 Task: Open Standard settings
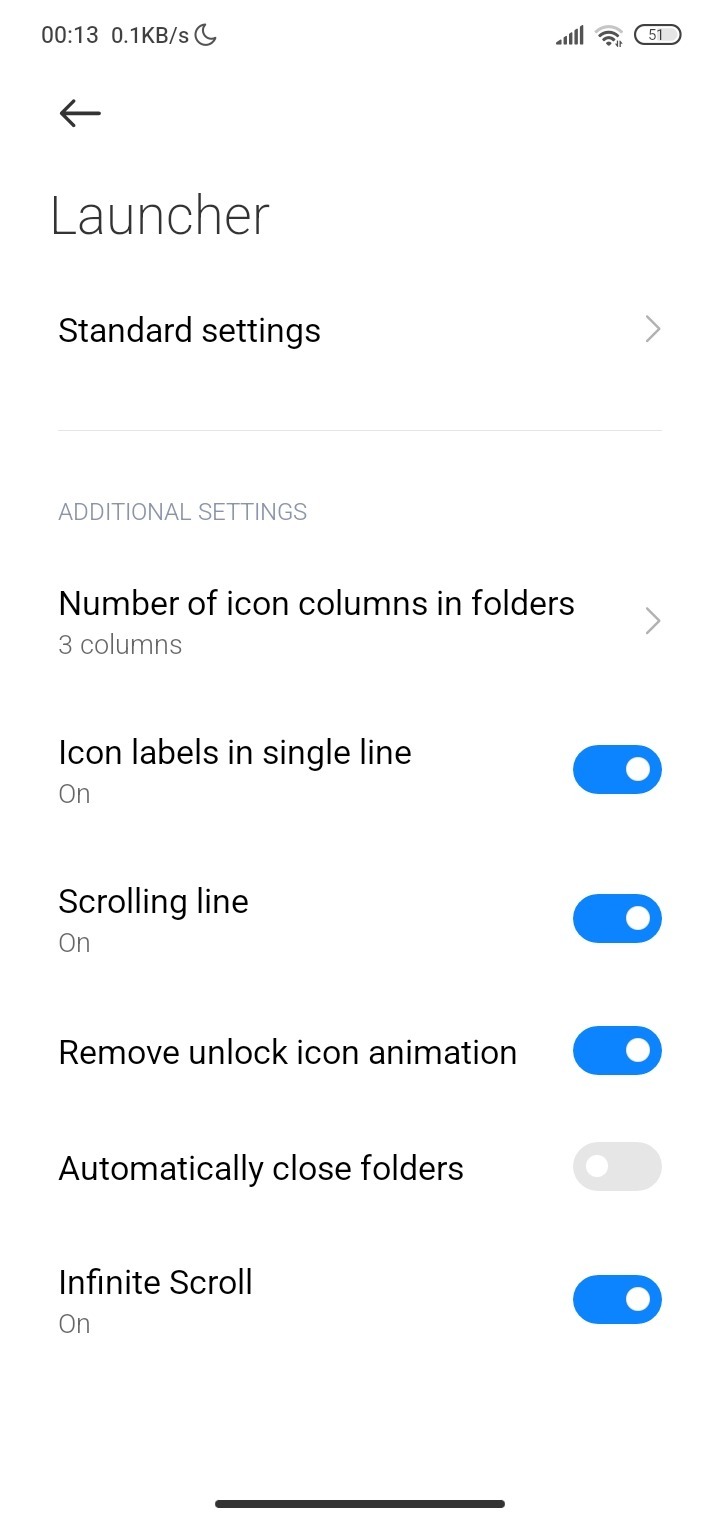tap(360, 330)
